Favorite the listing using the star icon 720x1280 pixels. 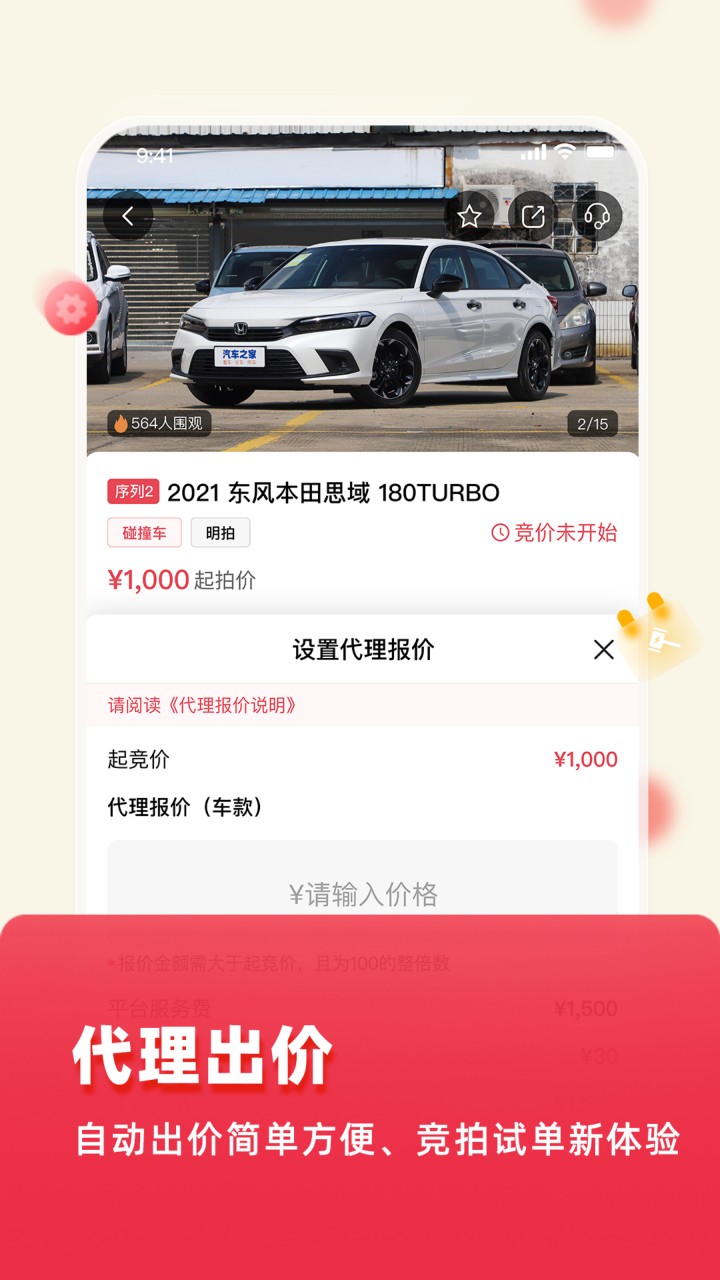(470, 214)
